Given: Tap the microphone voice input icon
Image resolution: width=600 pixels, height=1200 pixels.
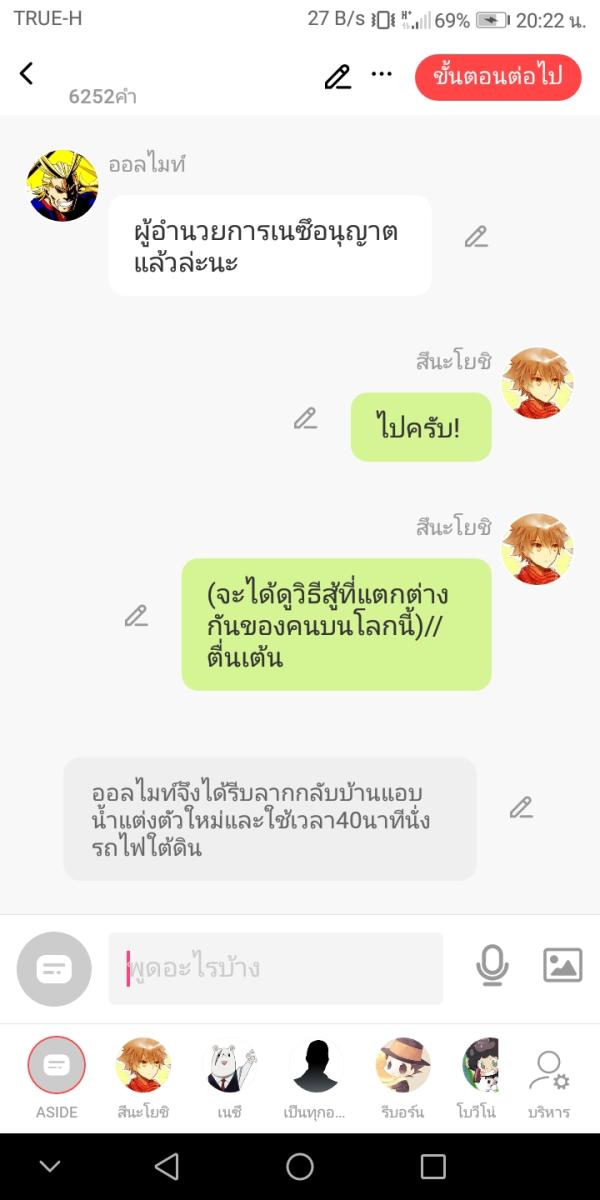Looking at the screenshot, I should [491, 966].
